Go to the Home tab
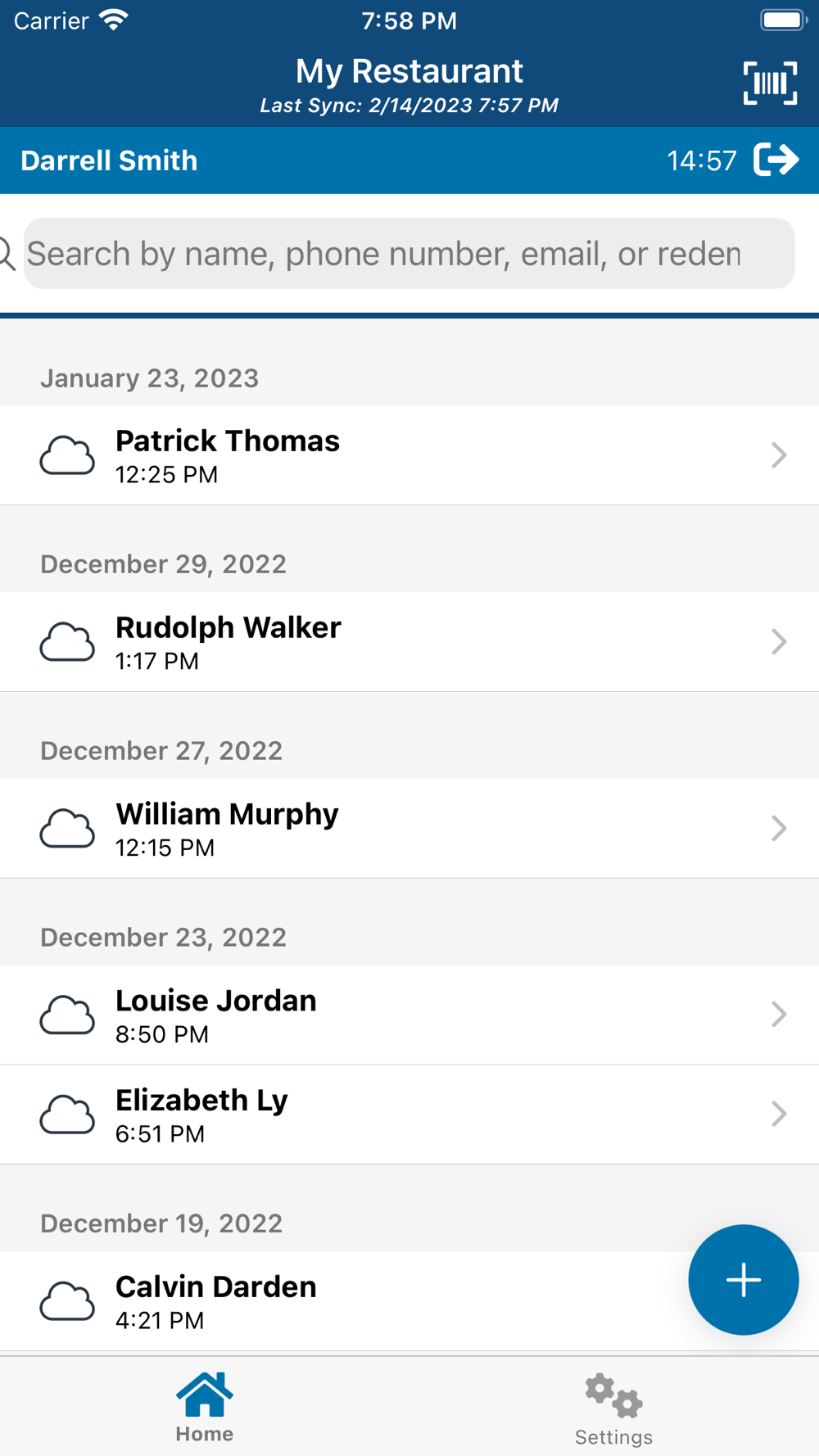819x1456 pixels. (205, 1409)
